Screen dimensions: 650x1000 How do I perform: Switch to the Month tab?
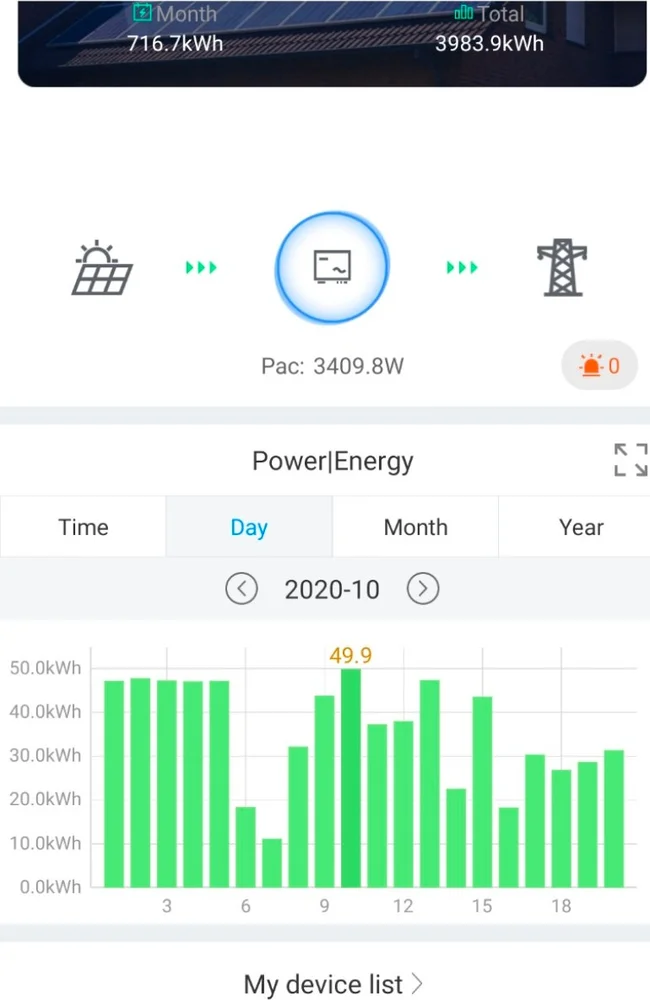pyautogui.click(x=415, y=527)
